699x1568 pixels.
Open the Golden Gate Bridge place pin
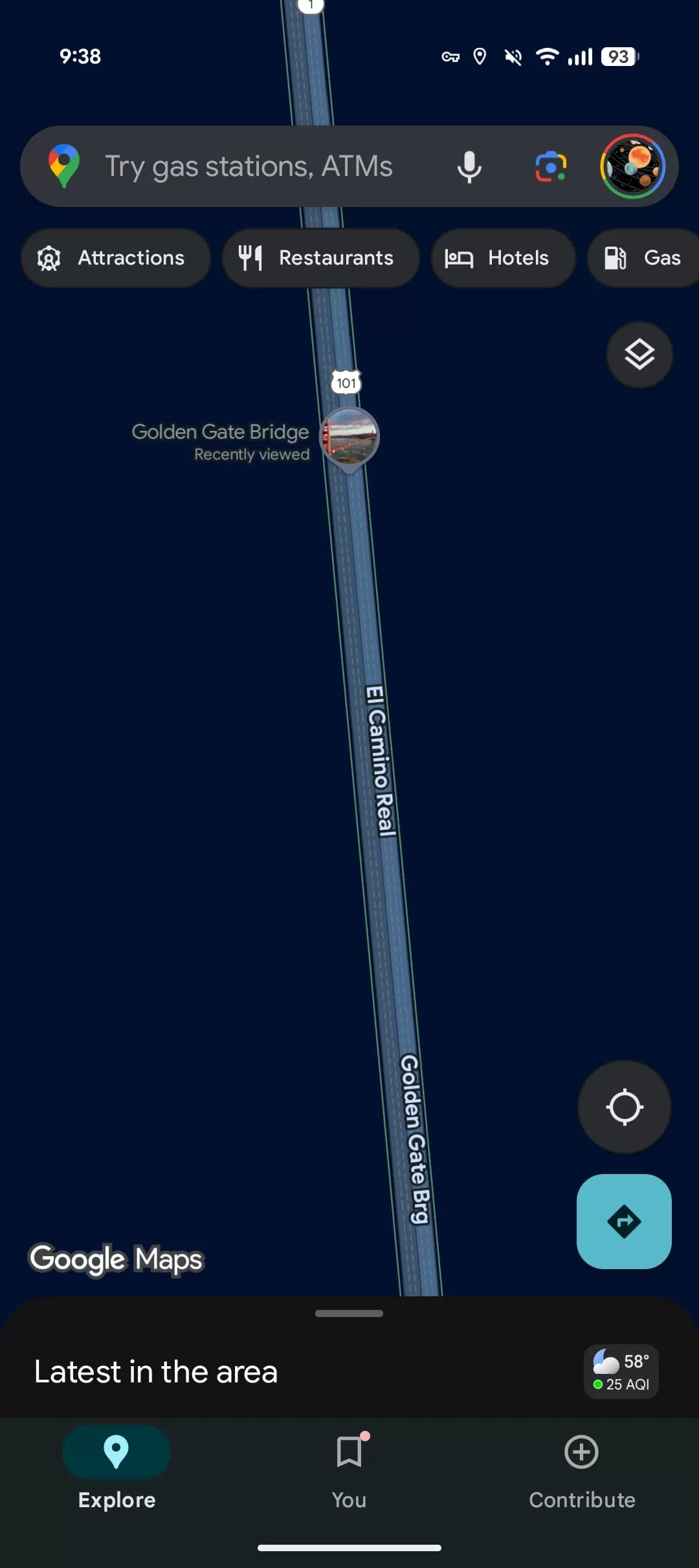click(349, 436)
